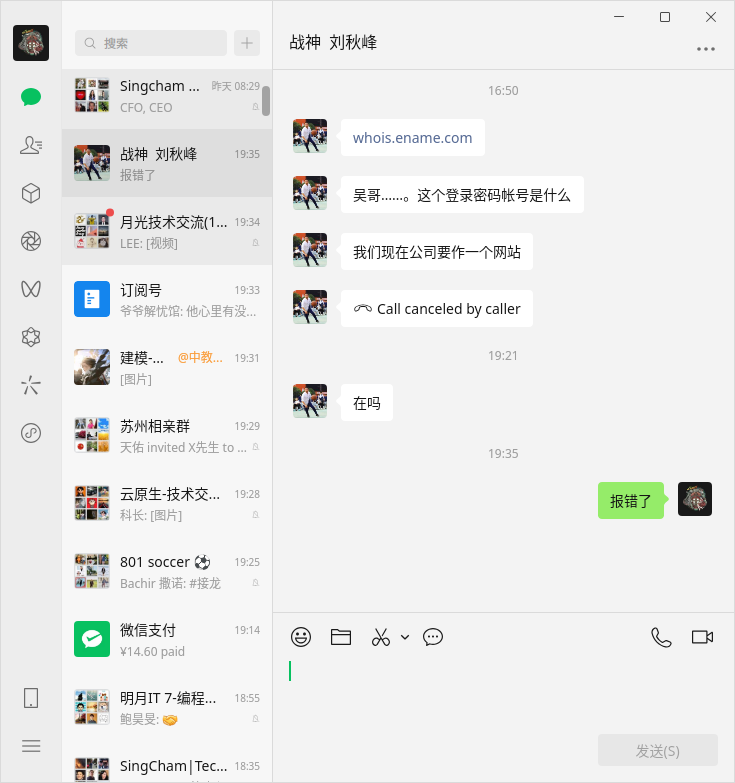
Task: Open the whois.ename.com link
Action: coord(412,138)
